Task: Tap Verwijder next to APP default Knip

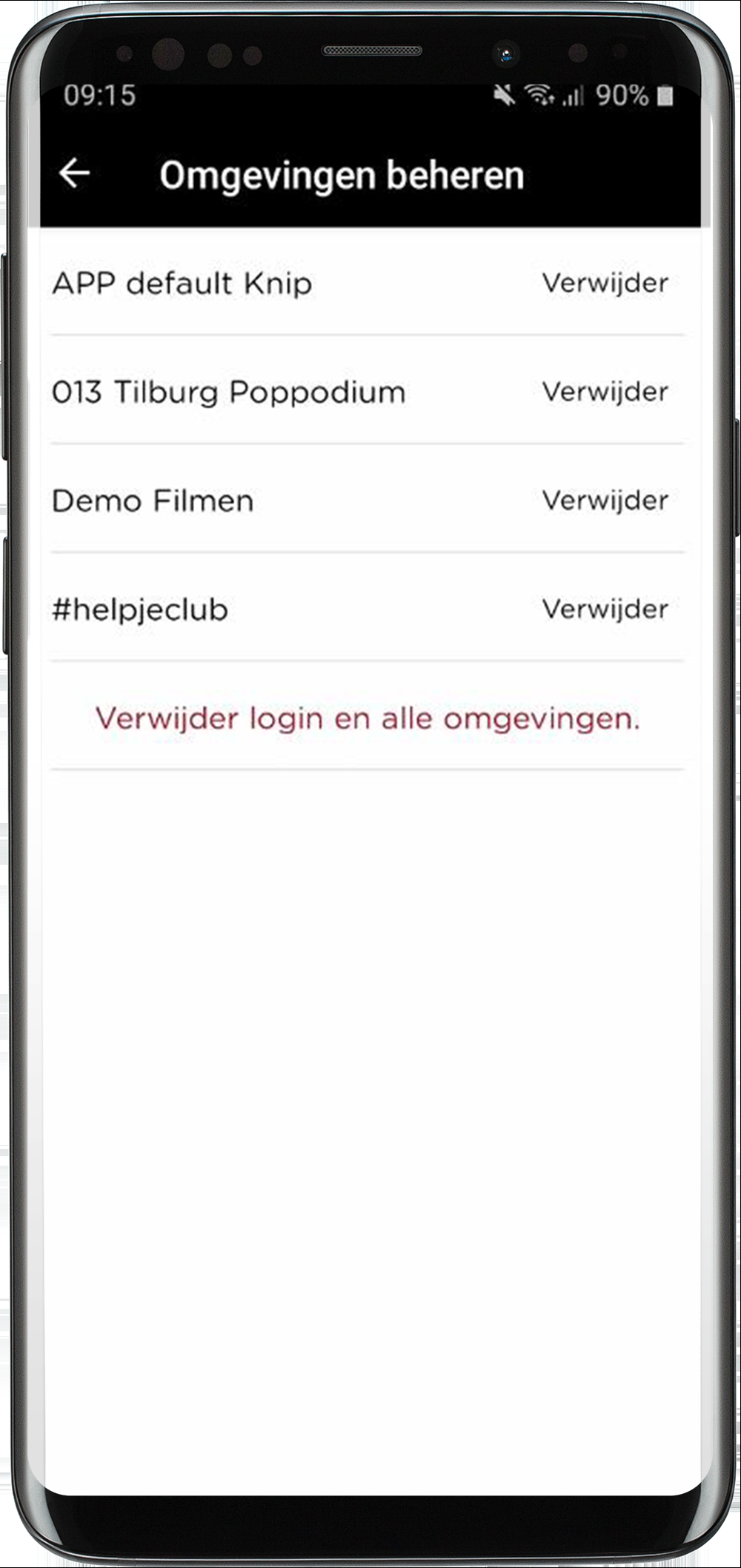Action: point(605,283)
